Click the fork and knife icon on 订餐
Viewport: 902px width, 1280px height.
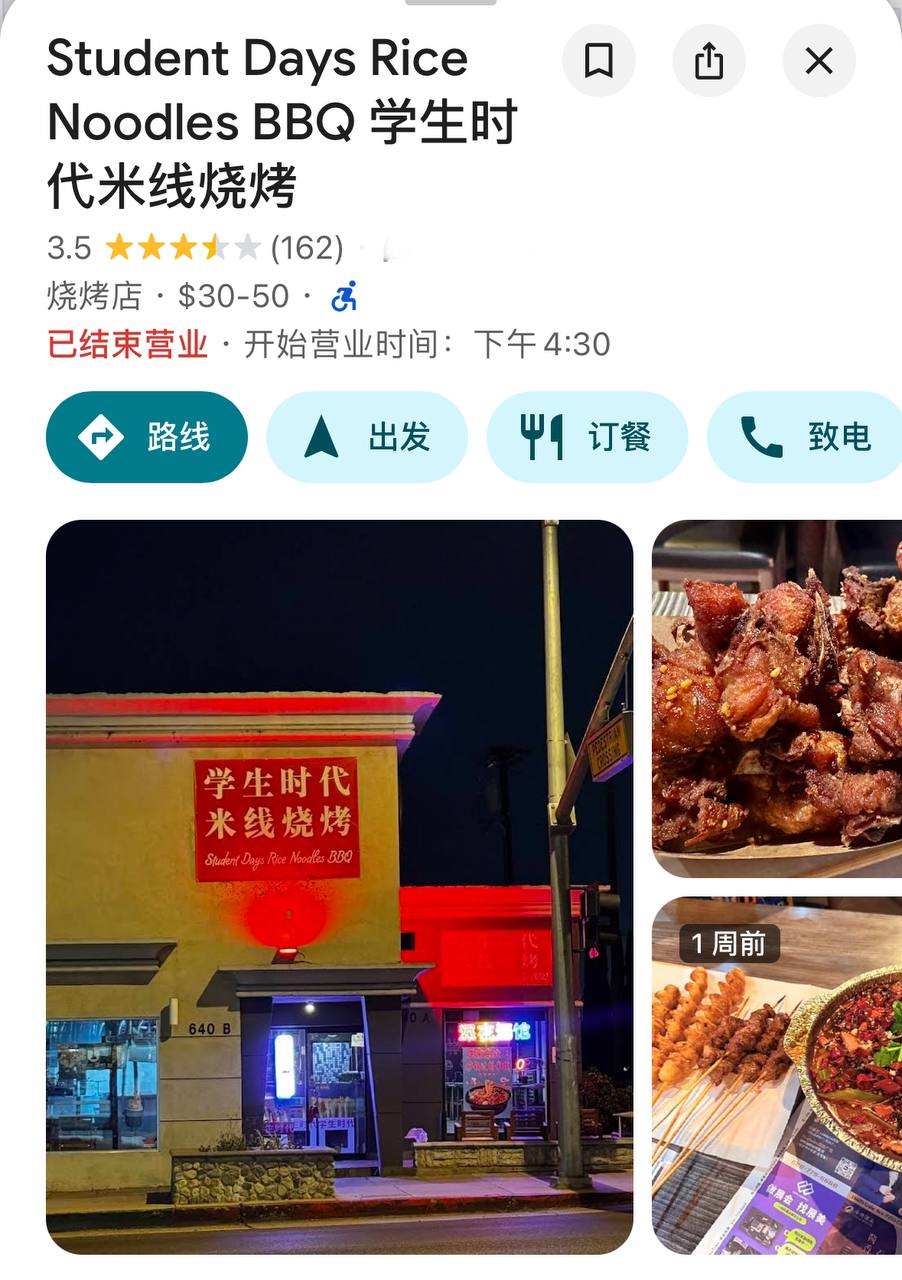(x=540, y=436)
